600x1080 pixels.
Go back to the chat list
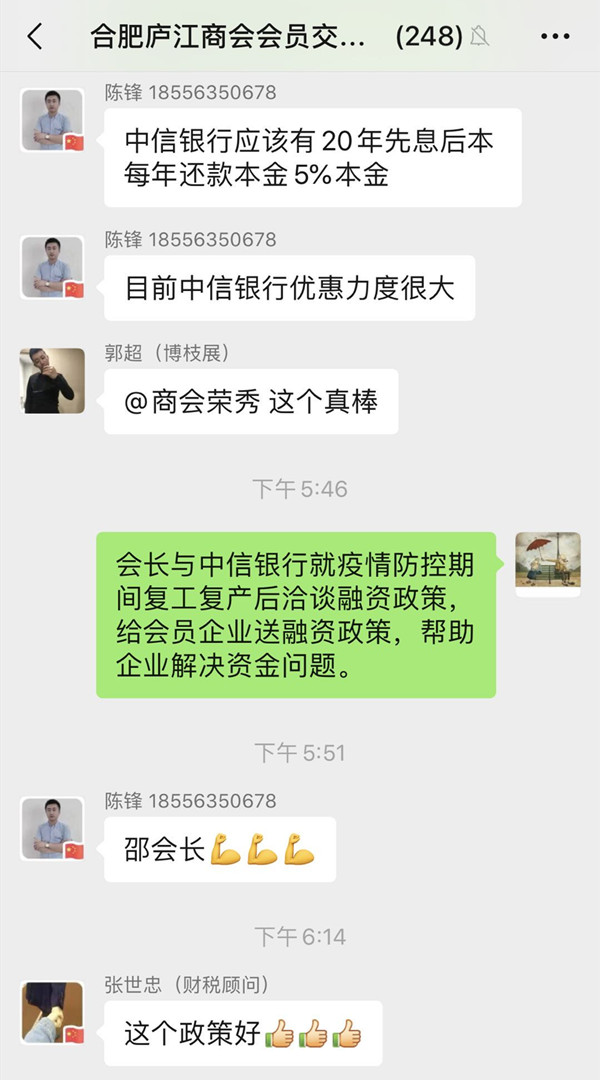point(35,37)
